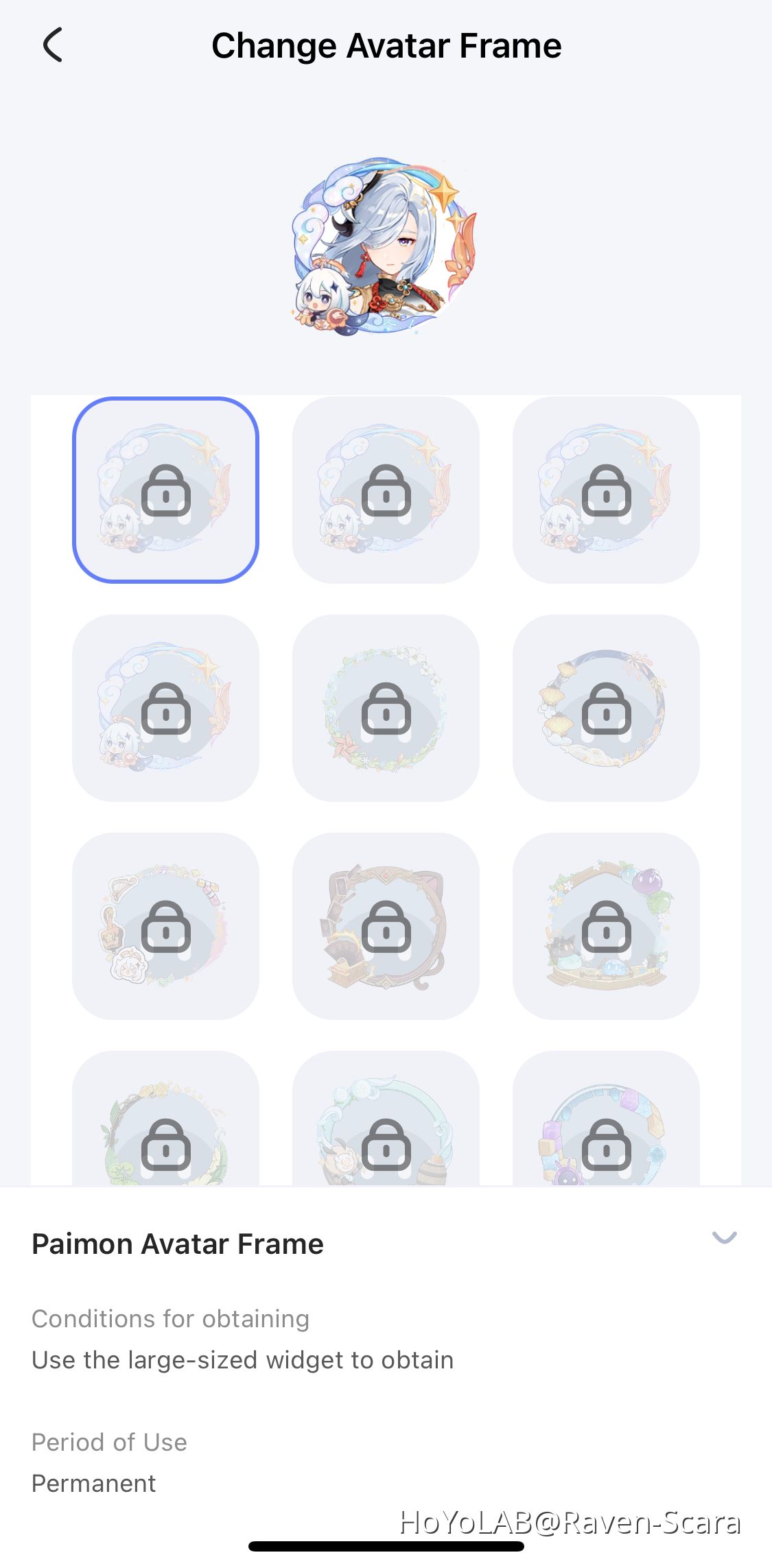
Task: Select the locked pale blue water swirl frame
Action: (386, 1125)
